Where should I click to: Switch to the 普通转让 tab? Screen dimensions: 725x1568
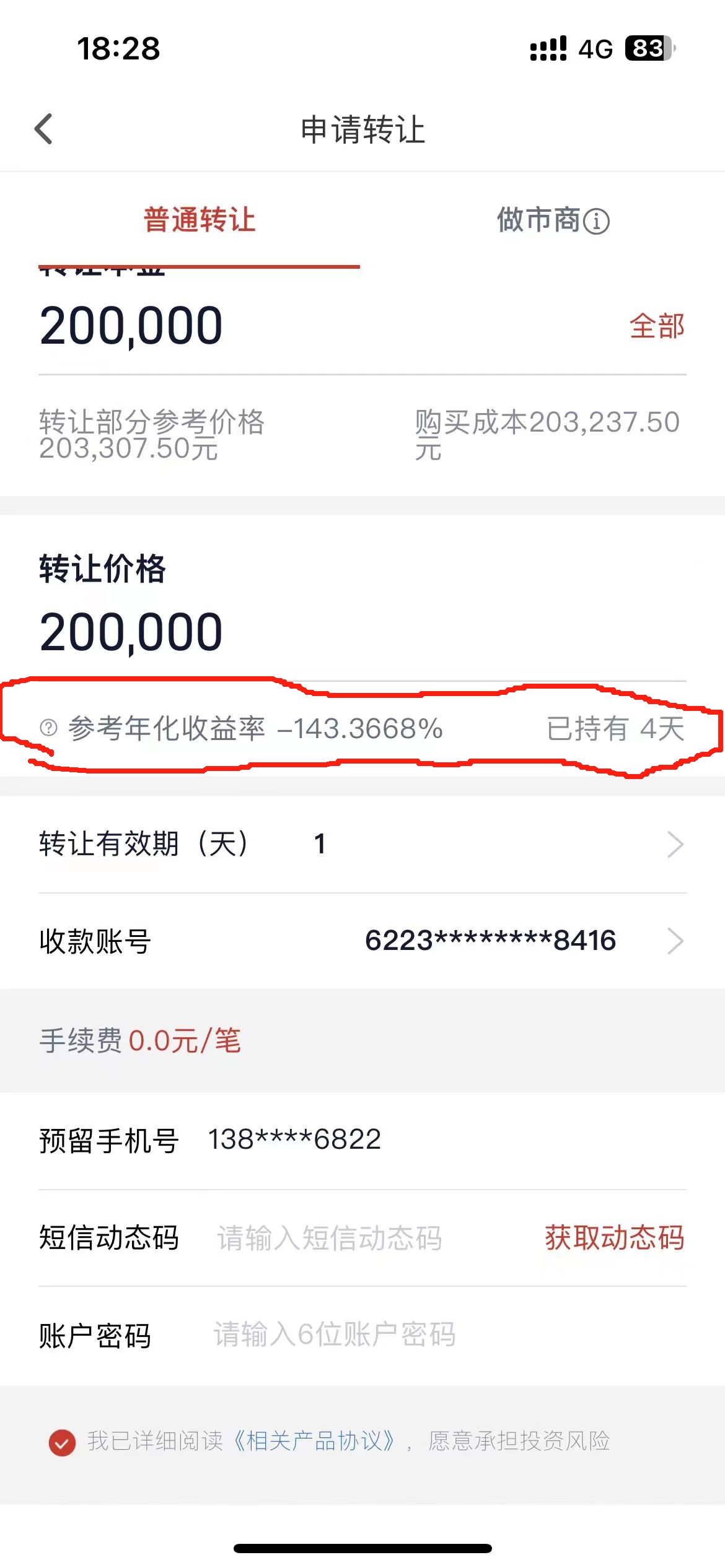pyautogui.click(x=199, y=220)
